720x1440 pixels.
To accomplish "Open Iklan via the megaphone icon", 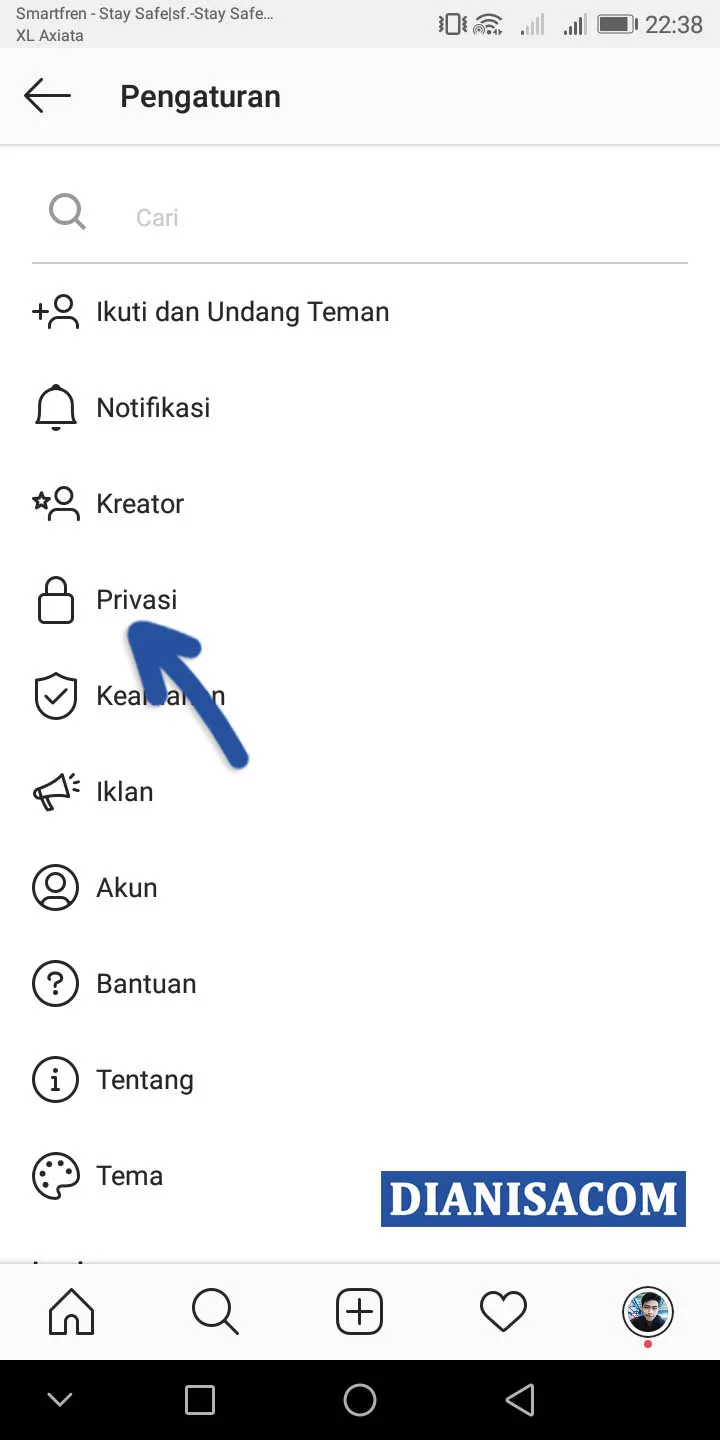I will pyautogui.click(x=56, y=791).
